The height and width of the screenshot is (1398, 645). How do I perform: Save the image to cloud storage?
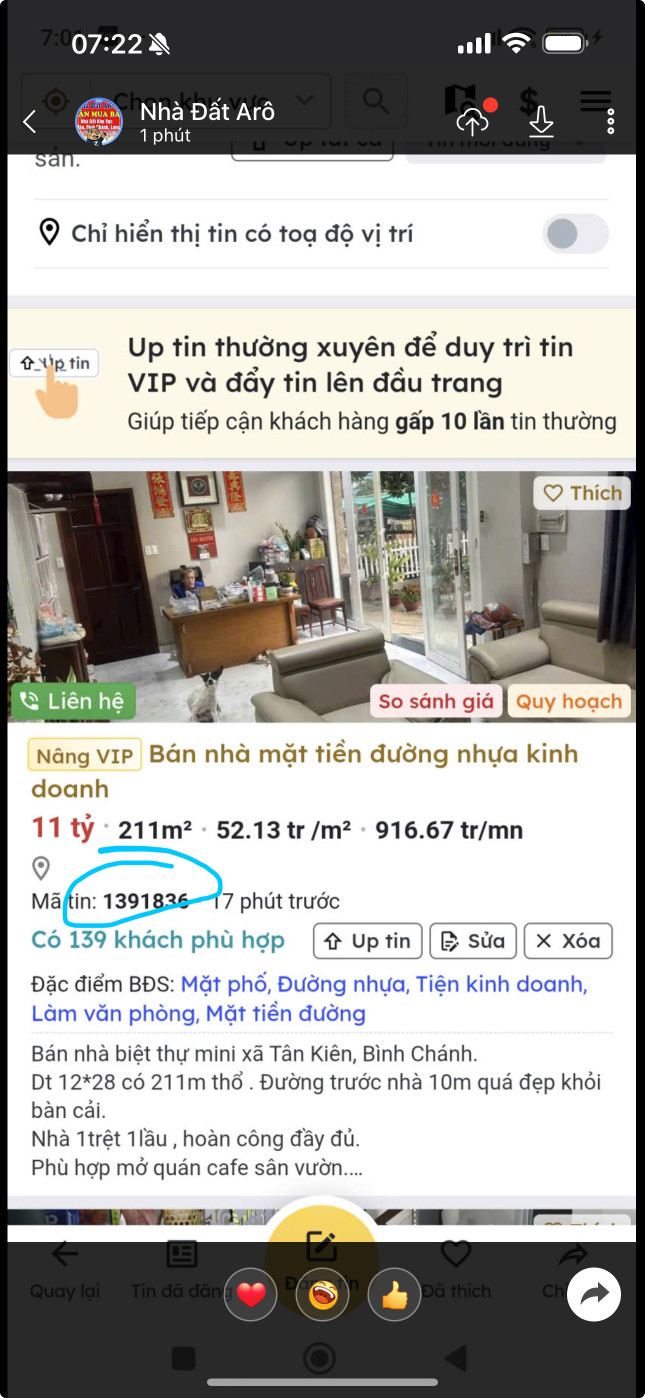tap(473, 121)
